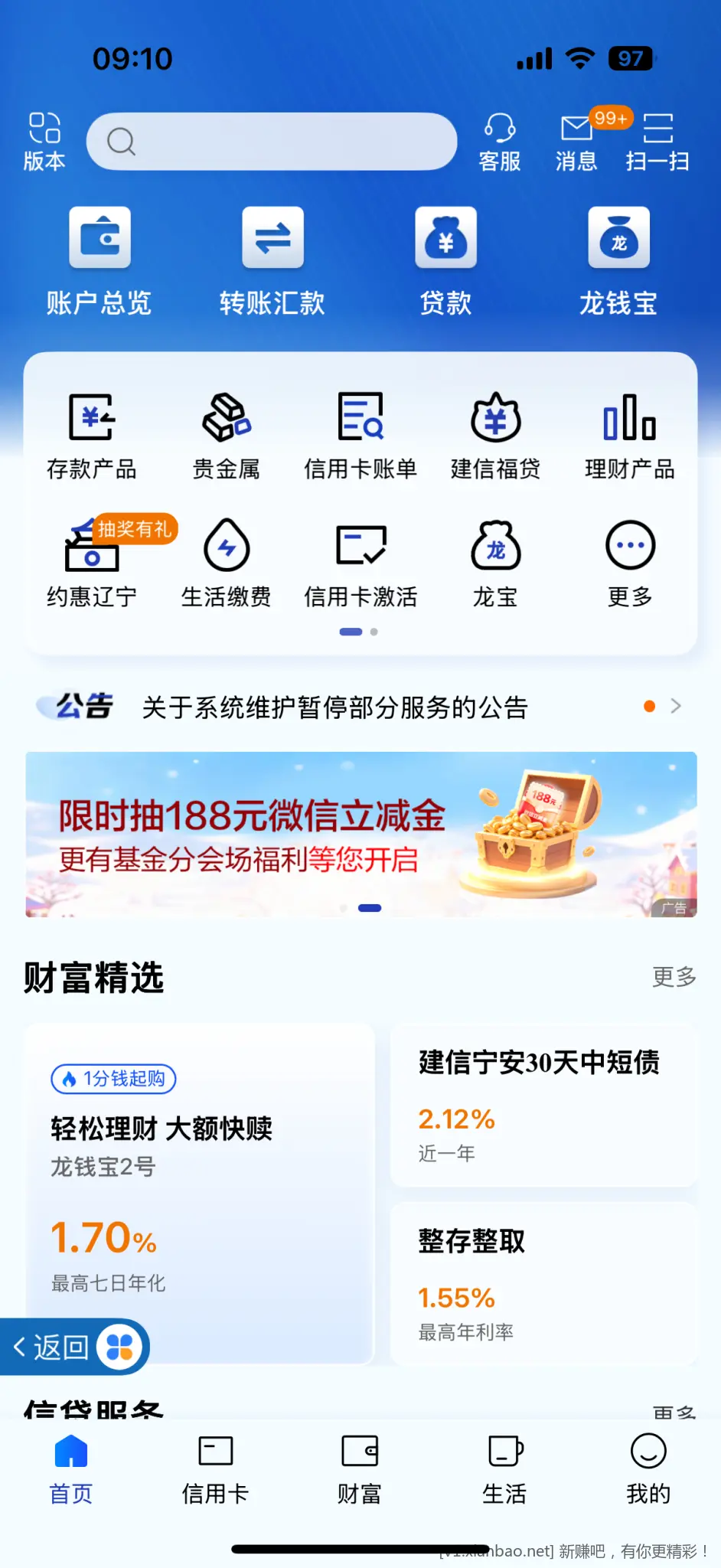Open 扫一扫 scan feature
Viewport: 721px width, 1568px height.
[657, 142]
